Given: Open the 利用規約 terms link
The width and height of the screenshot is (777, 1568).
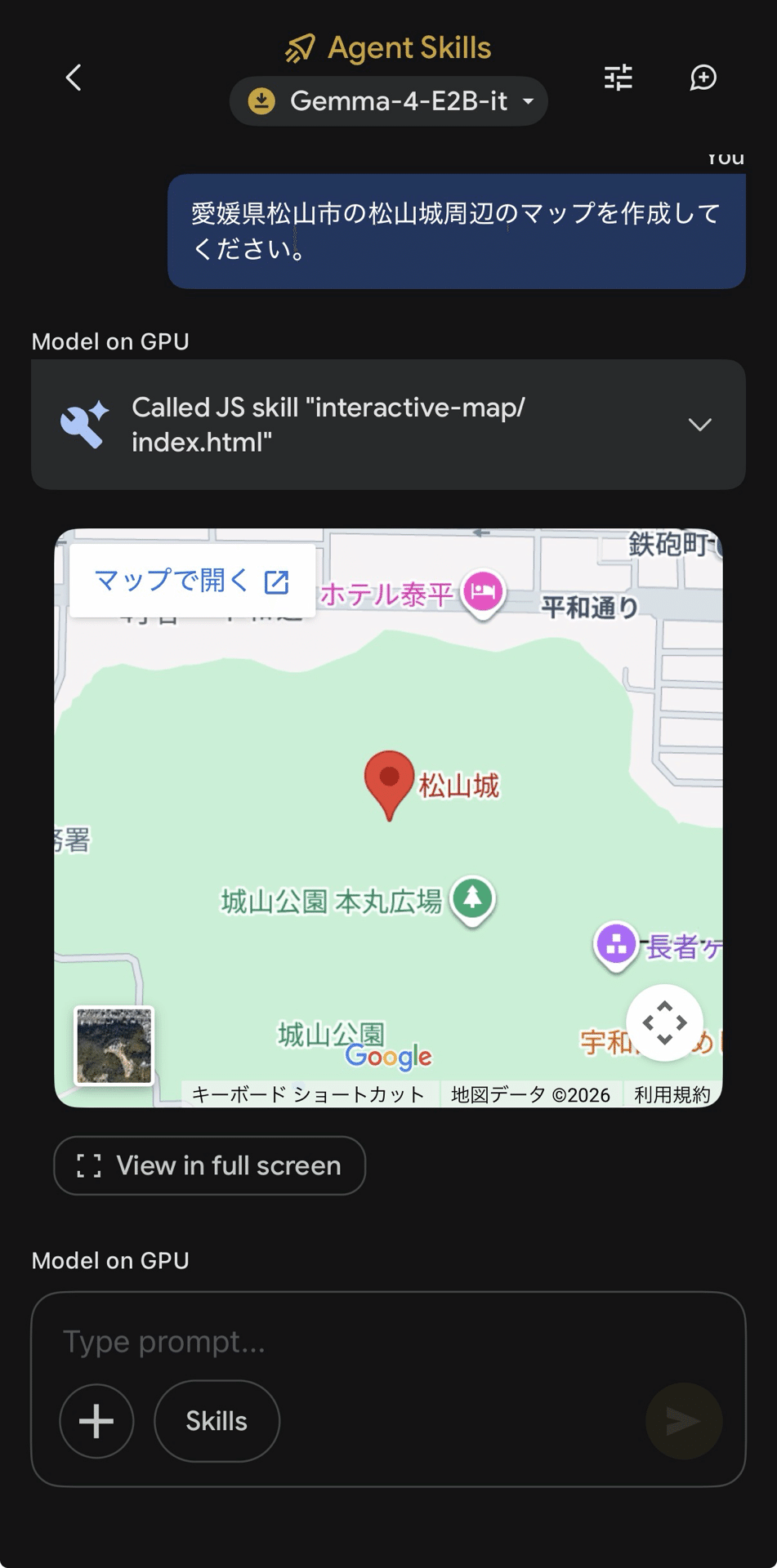Looking at the screenshot, I should [x=672, y=1094].
